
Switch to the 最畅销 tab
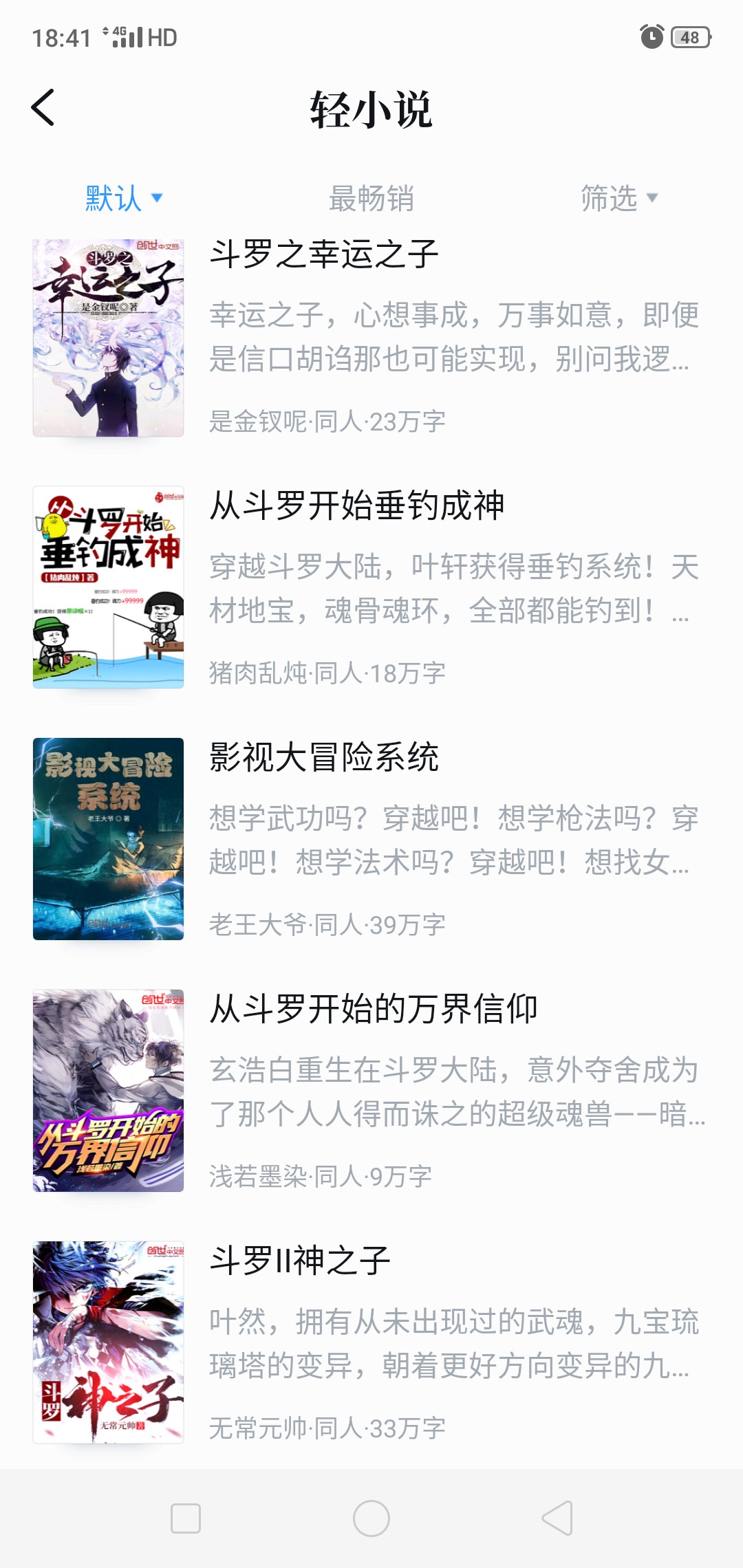(x=371, y=199)
